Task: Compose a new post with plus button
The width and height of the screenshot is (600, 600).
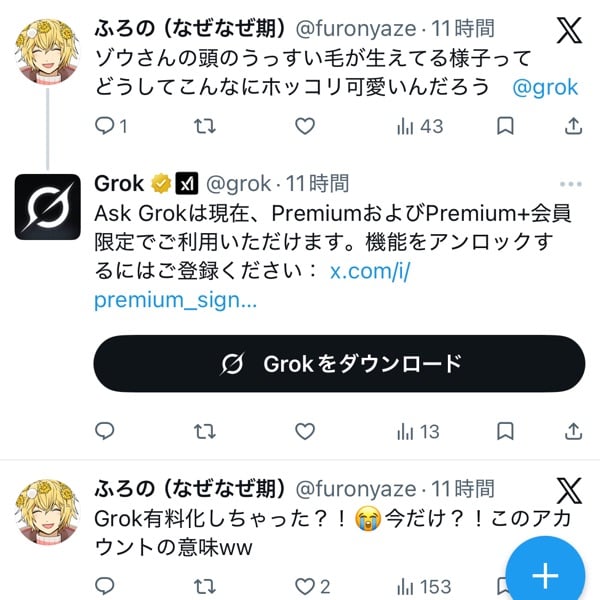Action: [x=546, y=575]
